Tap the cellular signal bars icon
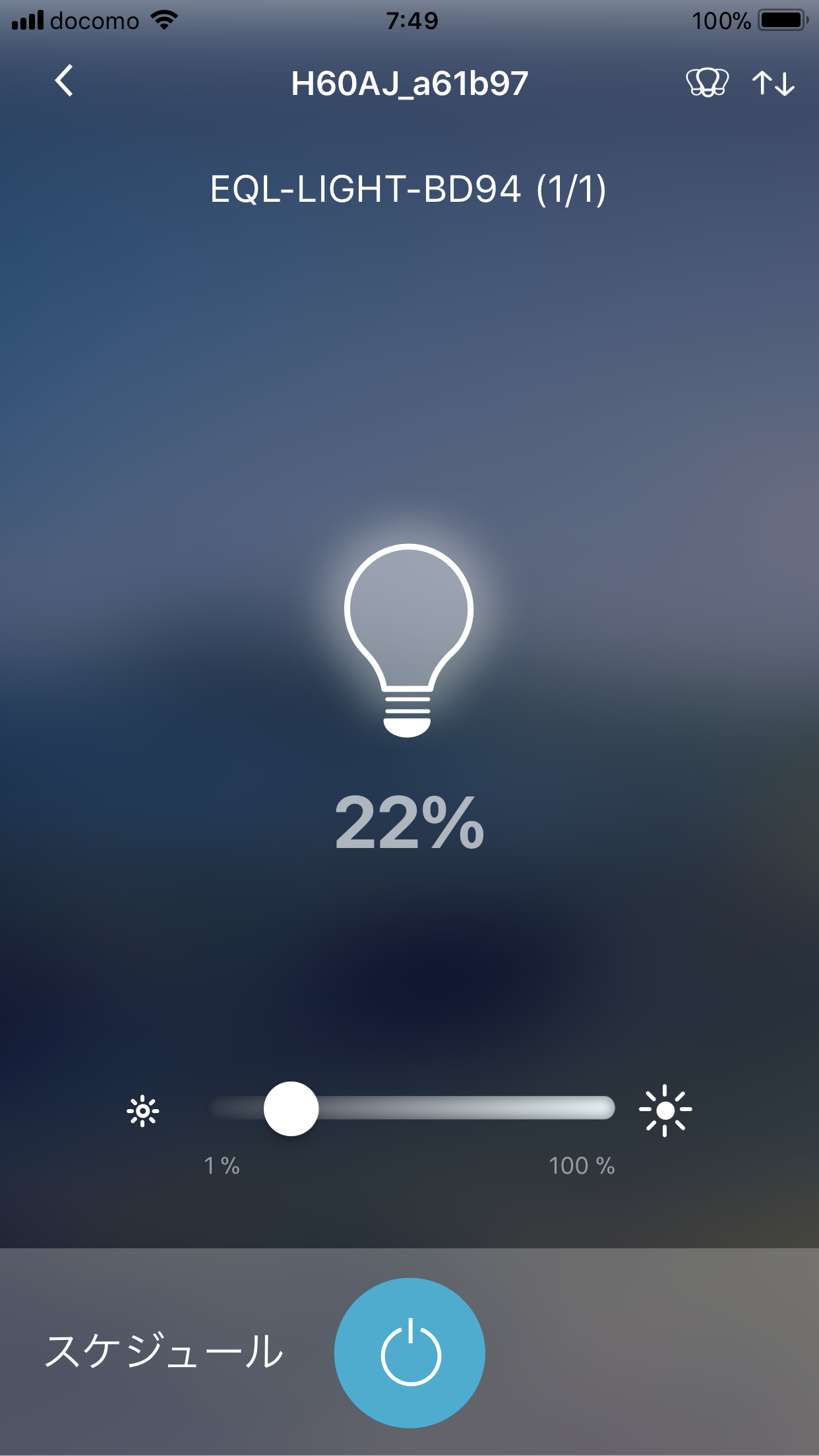The width and height of the screenshot is (819, 1456). (x=29, y=20)
